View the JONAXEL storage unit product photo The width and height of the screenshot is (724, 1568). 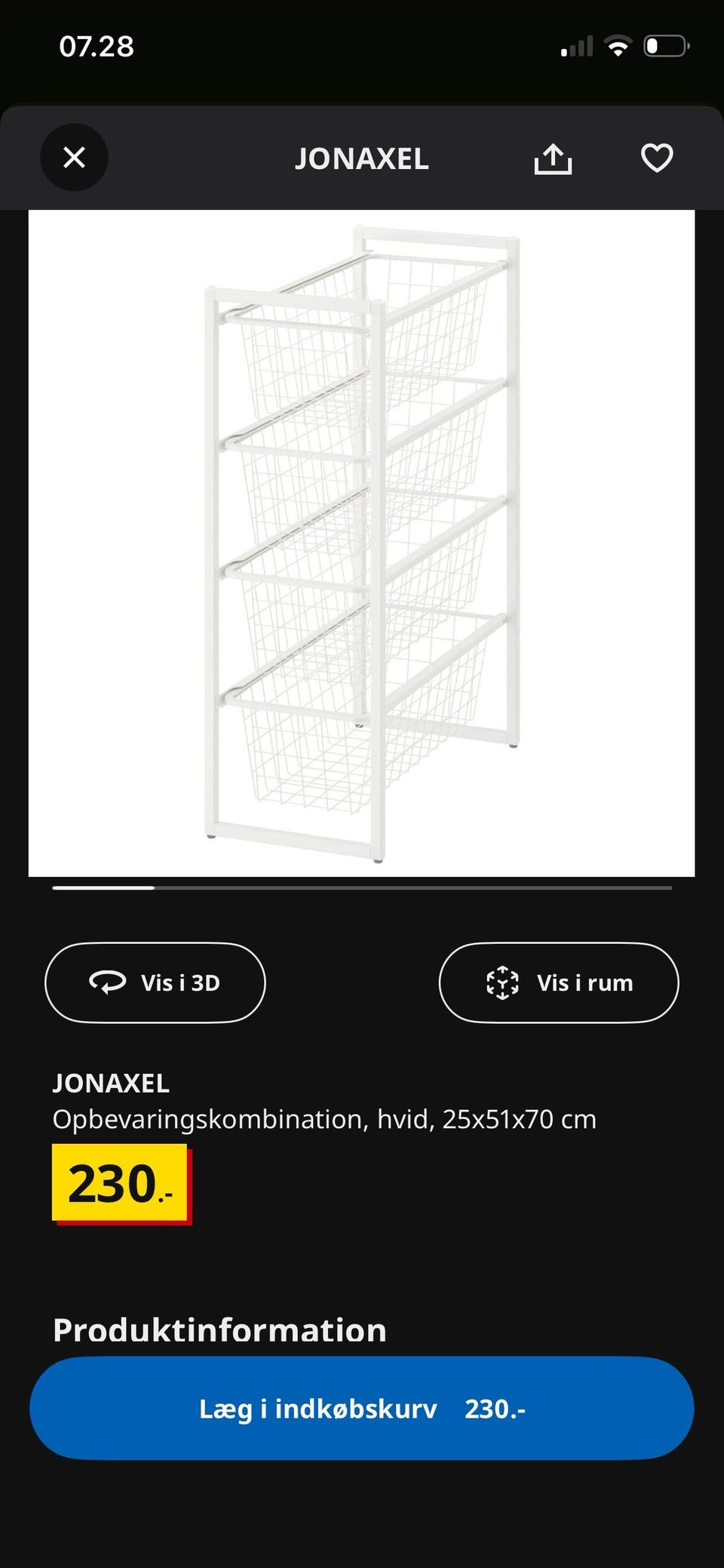(x=362, y=543)
